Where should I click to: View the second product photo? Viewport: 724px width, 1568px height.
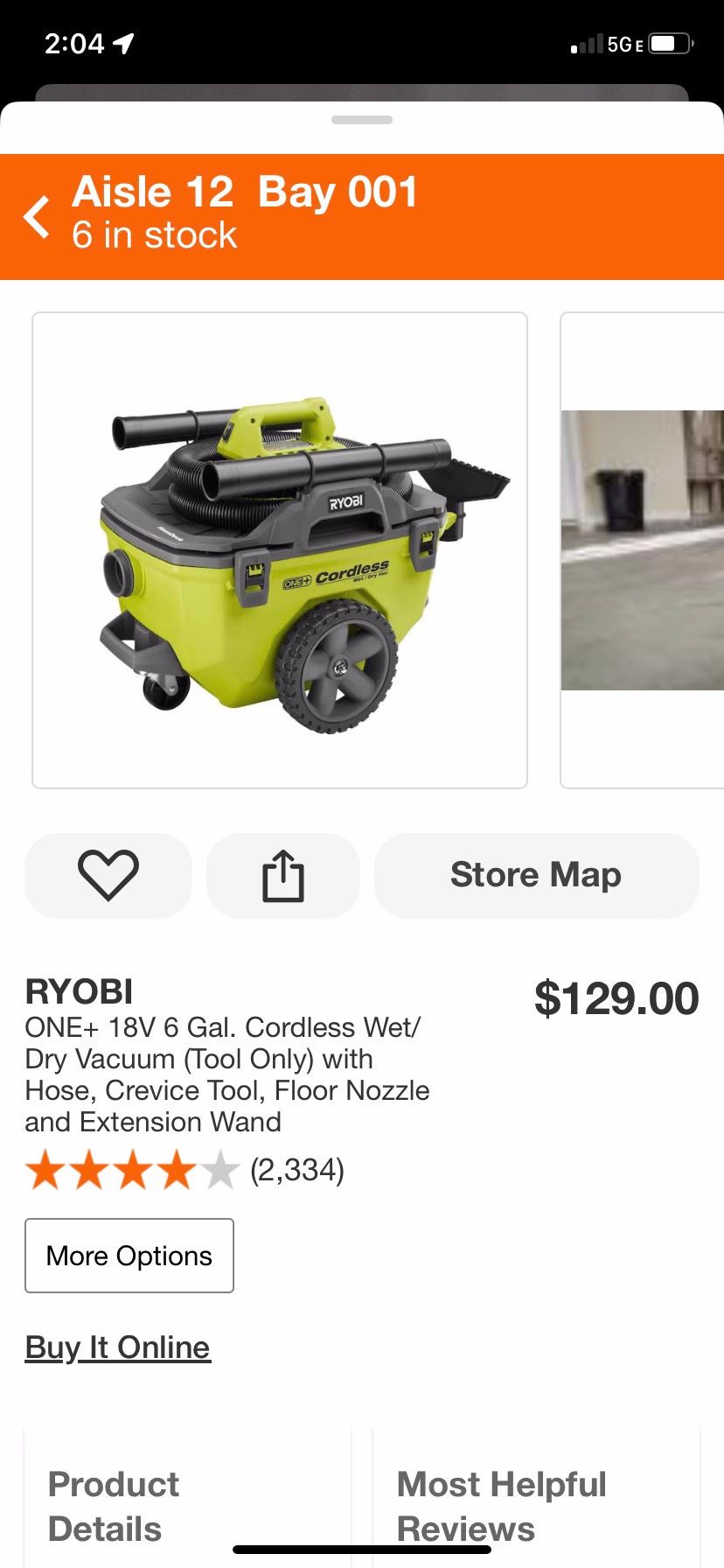pyautogui.click(x=643, y=550)
